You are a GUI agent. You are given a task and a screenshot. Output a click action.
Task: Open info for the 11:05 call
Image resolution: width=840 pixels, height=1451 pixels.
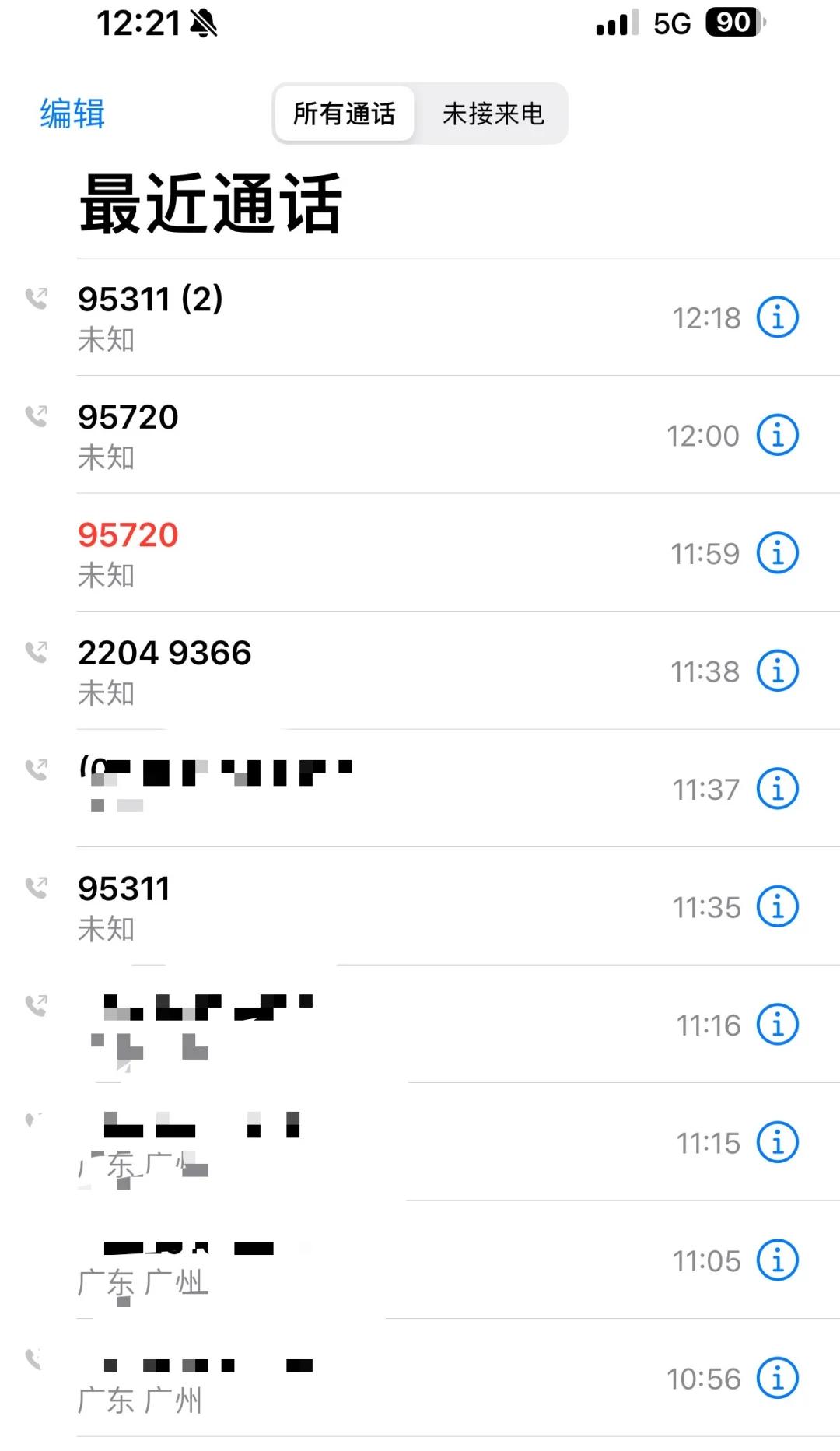(778, 1260)
